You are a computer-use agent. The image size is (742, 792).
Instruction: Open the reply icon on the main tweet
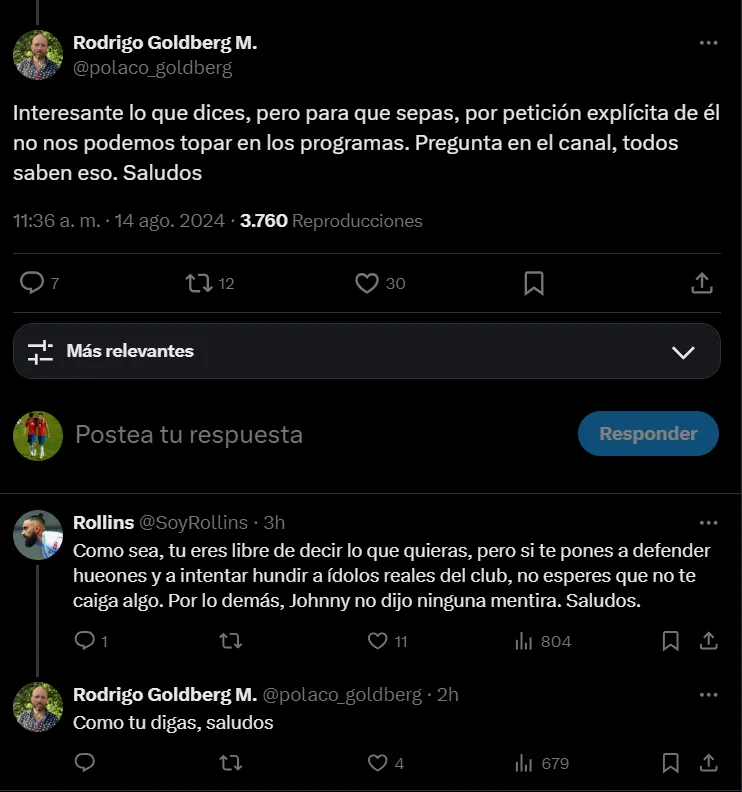(30, 284)
